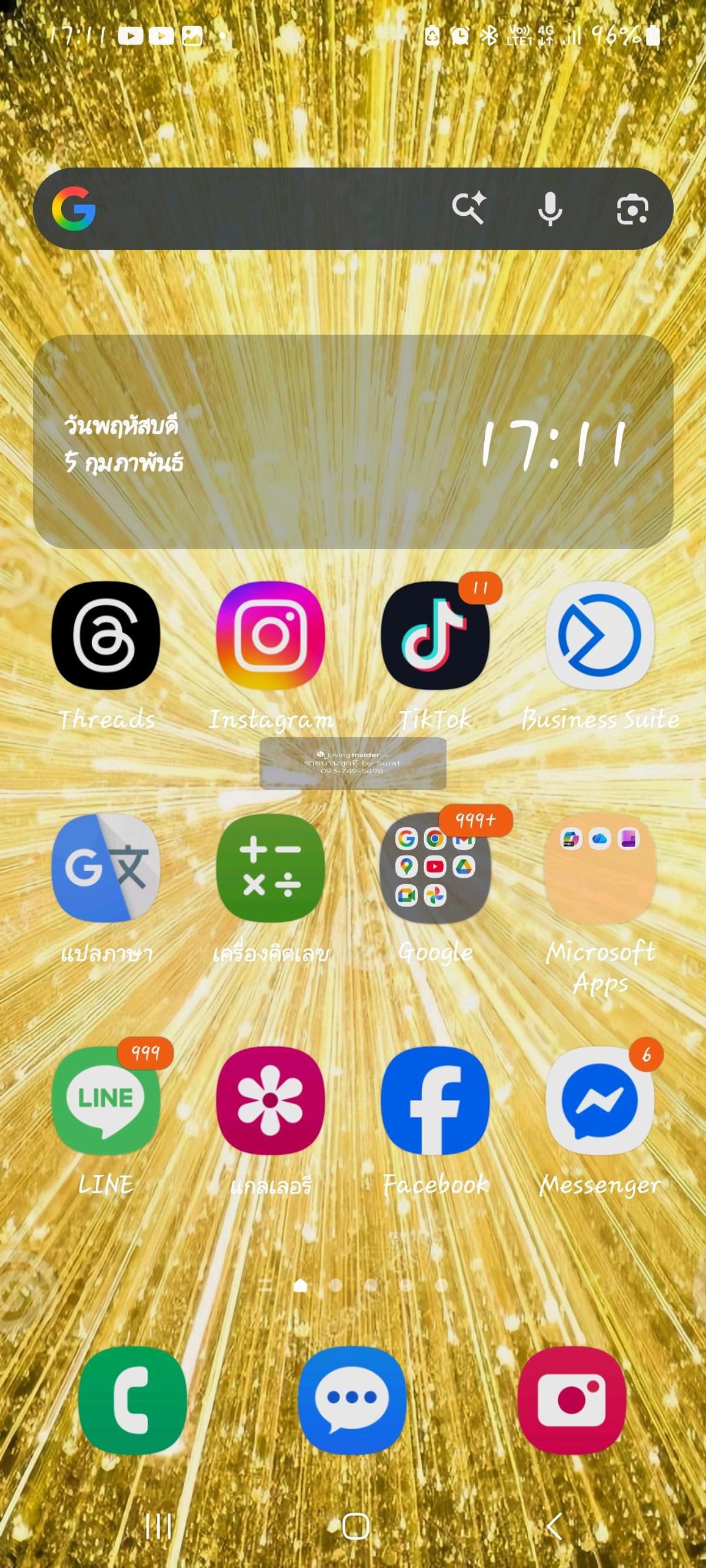Open the Microsoft Apps folder
Viewport: 706px width, 1568px height.
coord(600,867)
